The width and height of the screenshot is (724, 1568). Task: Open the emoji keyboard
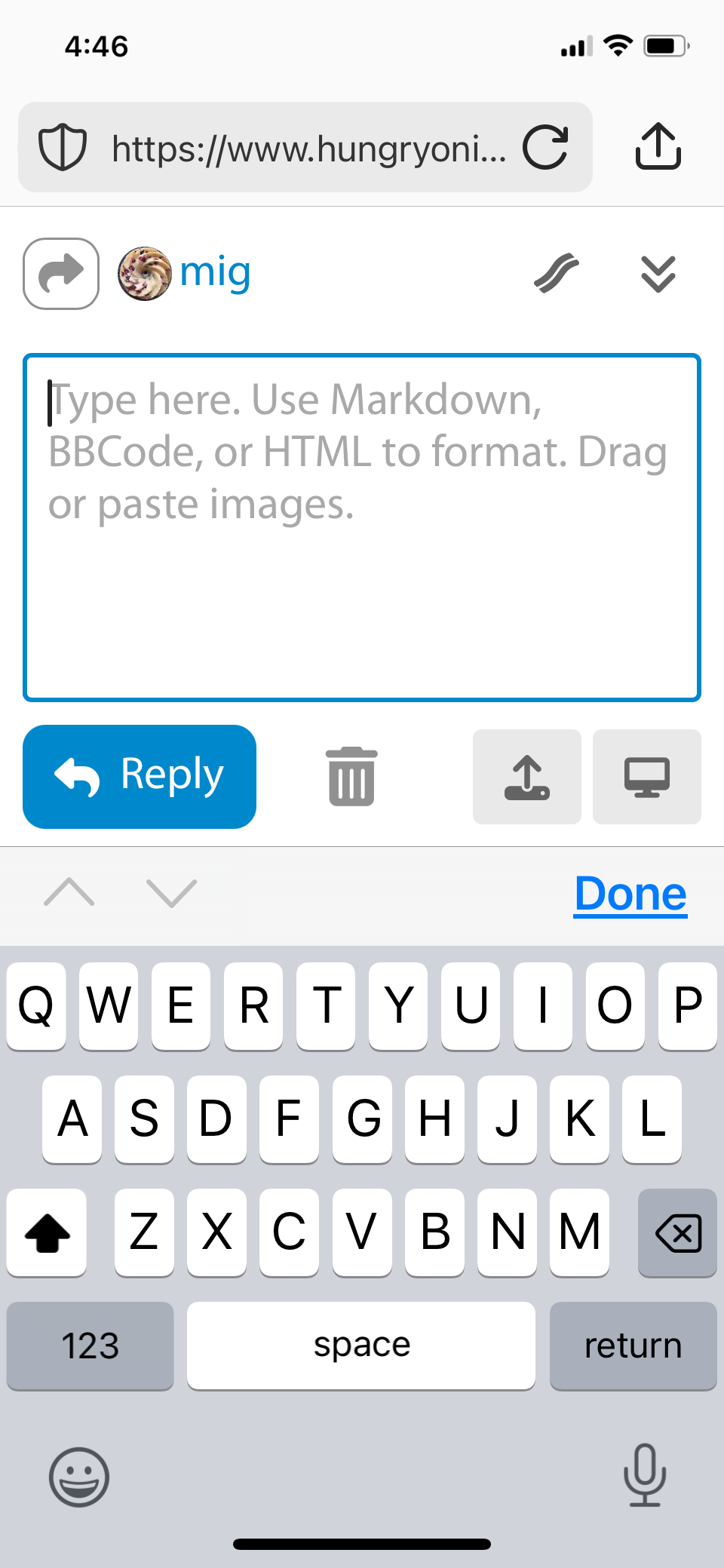coord(79,1477)
